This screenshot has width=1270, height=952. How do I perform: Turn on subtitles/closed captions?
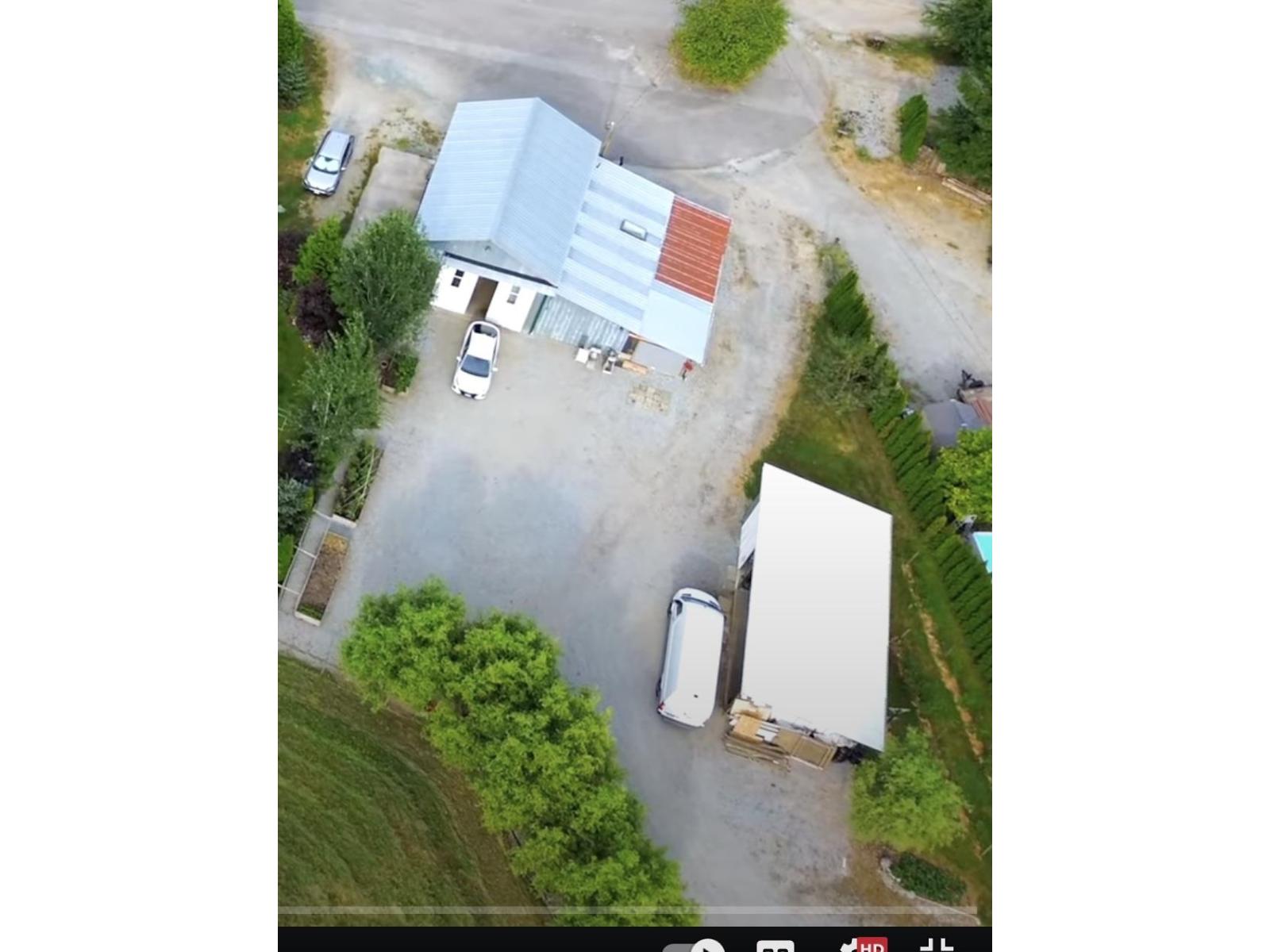coord(775,947)
